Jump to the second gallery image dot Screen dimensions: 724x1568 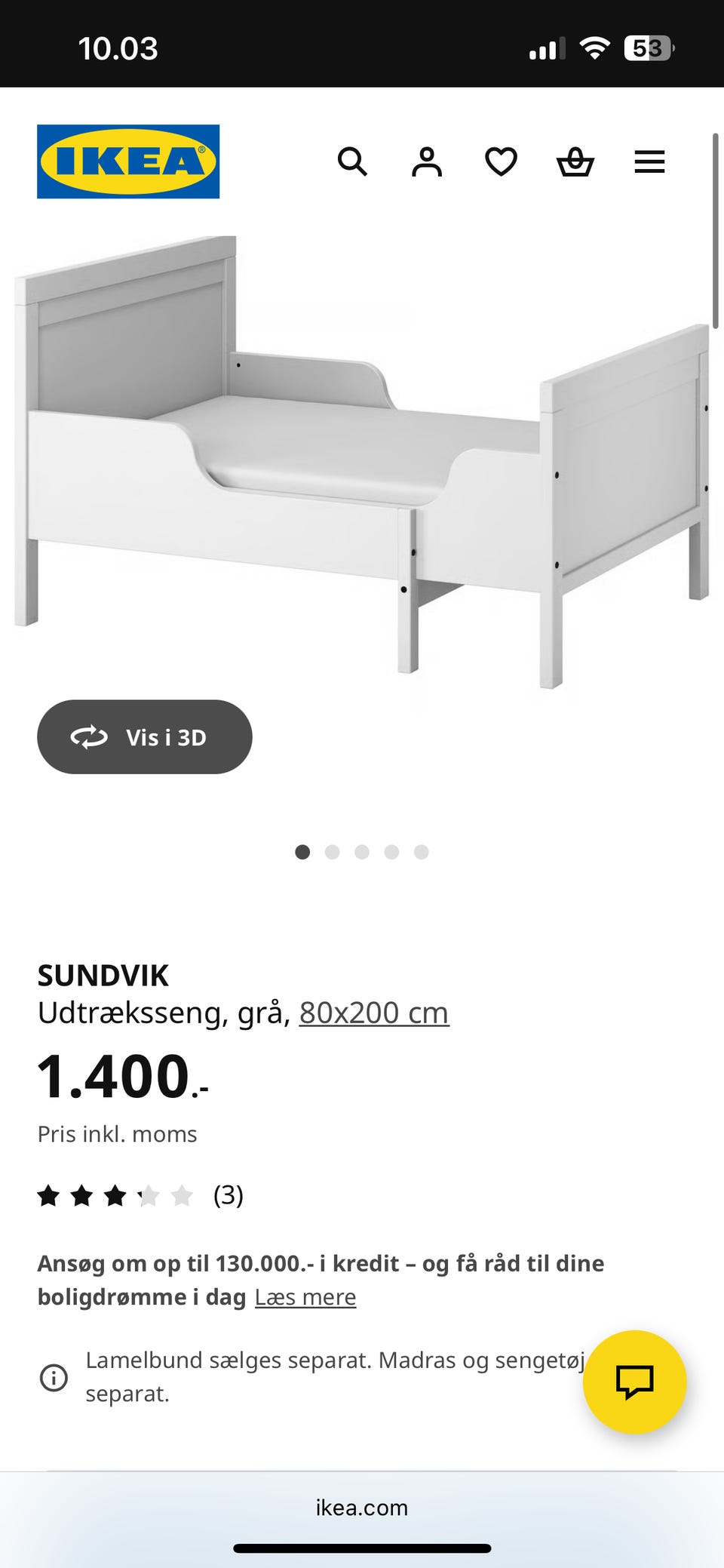(x=332, y=852)
